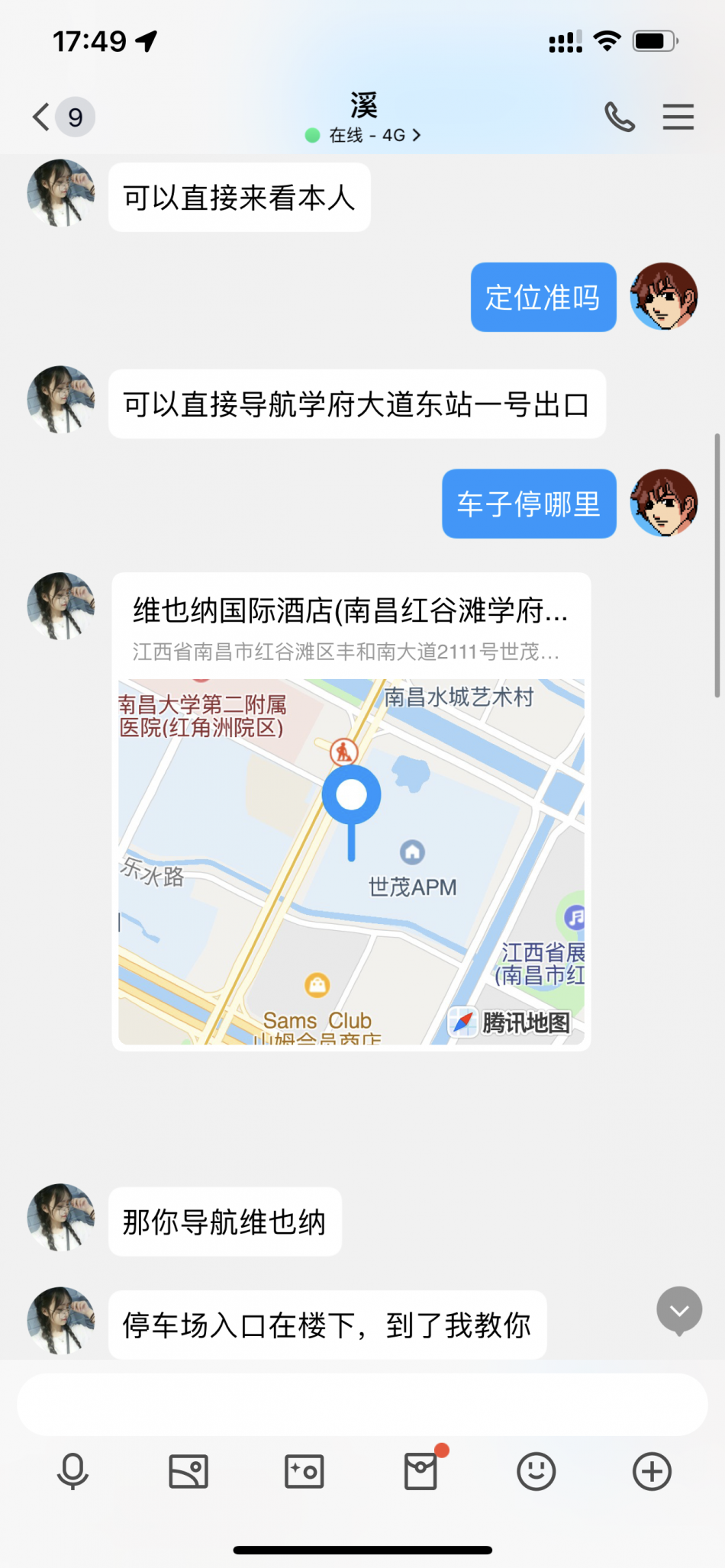Screen dimensions: 725x1568
Task: Open more options plus button
Action: pos(652,1470)
